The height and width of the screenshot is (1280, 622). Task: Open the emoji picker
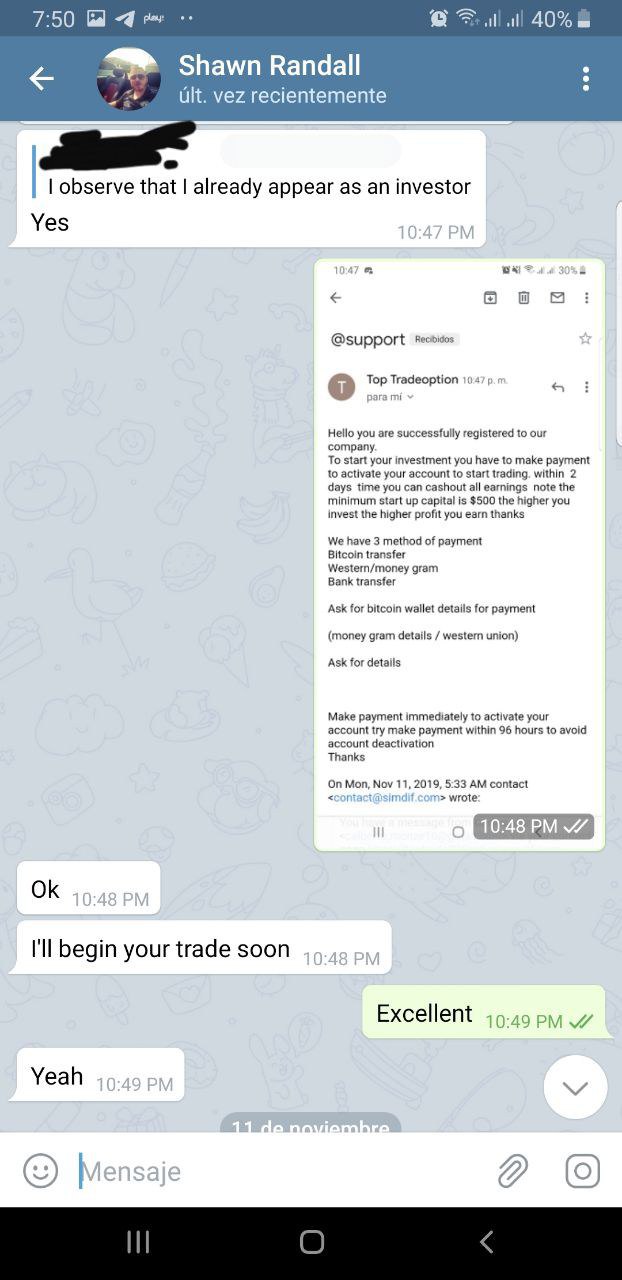coord(40,1171)
